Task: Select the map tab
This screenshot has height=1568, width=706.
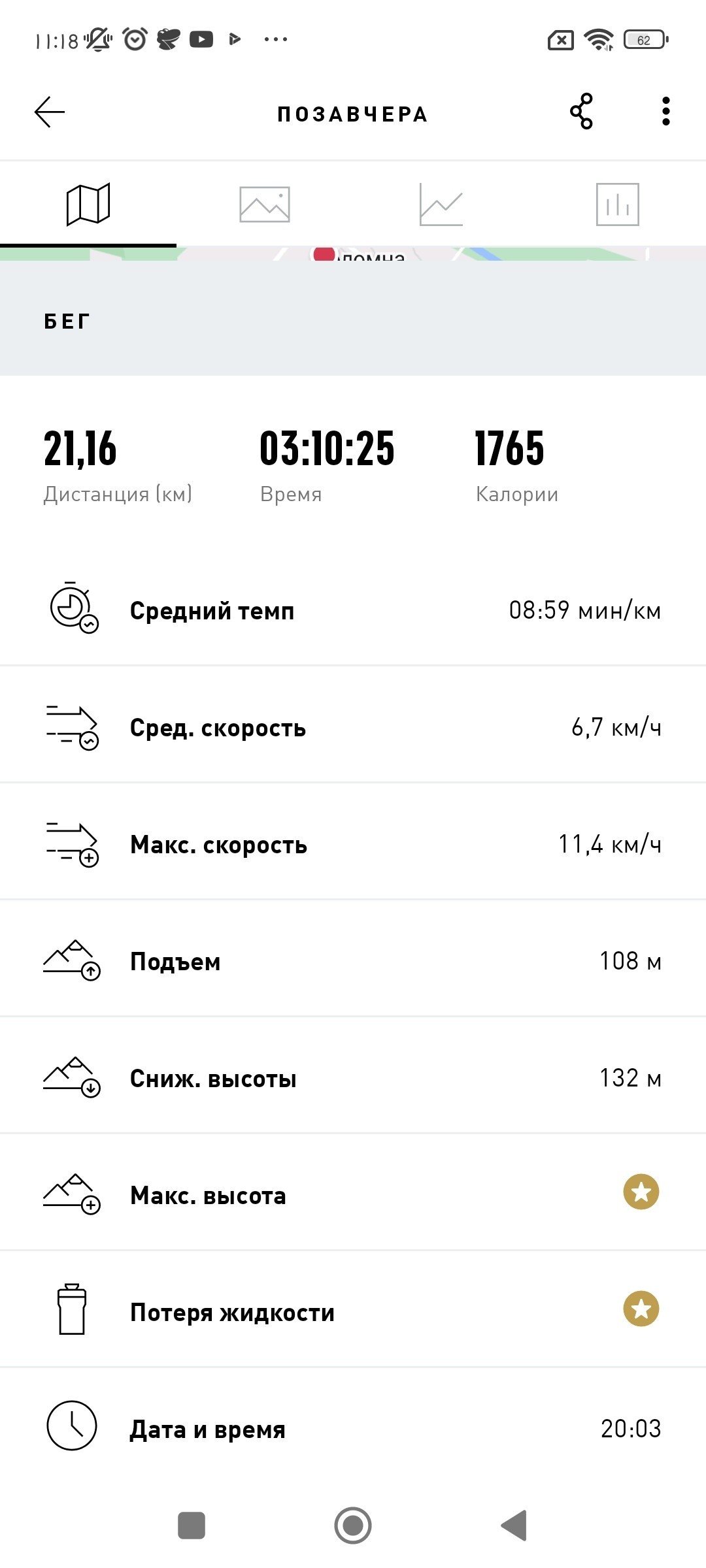Action: [88, 204]
